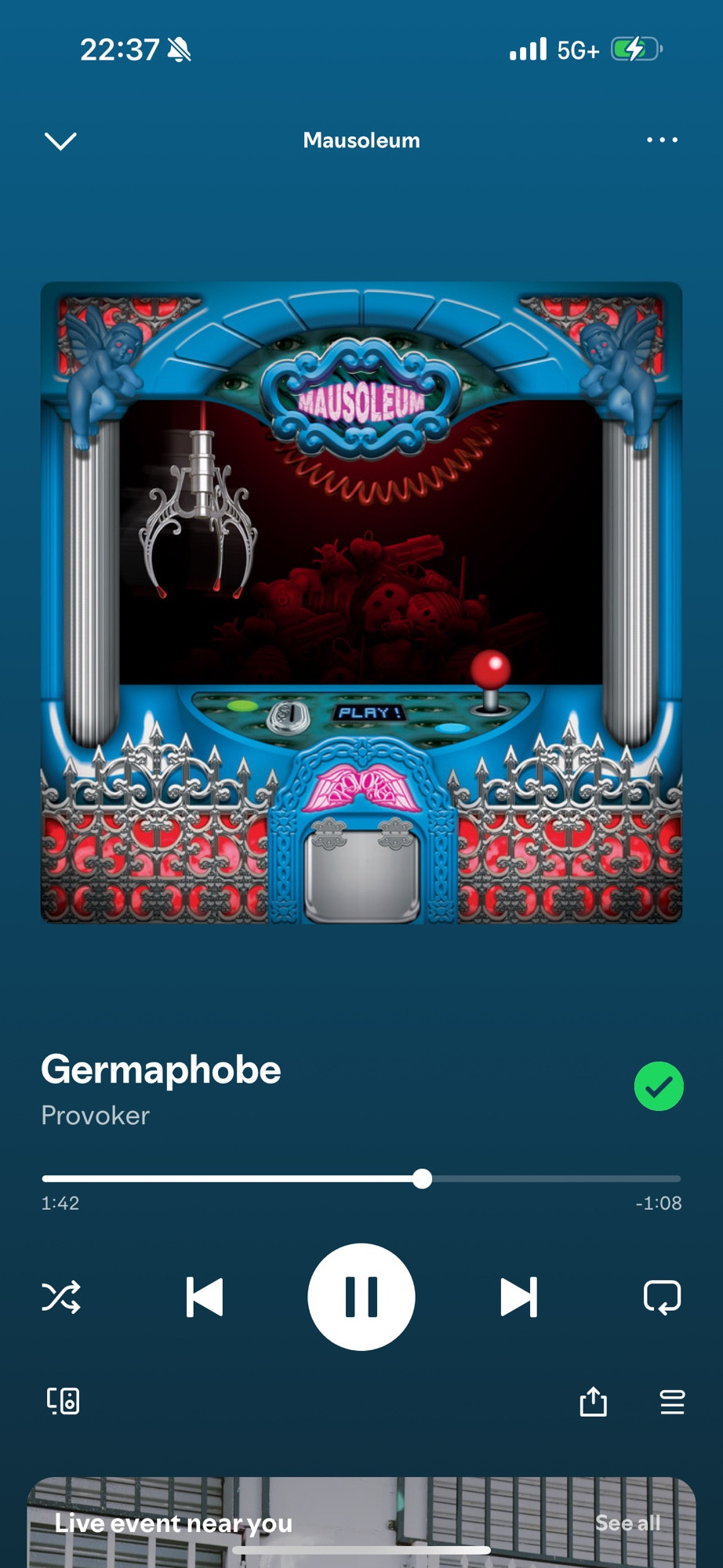Screen dimensions: 723x1568
Task: Tap the green checkmark to manage saved song
Action: pos(659,1086)
